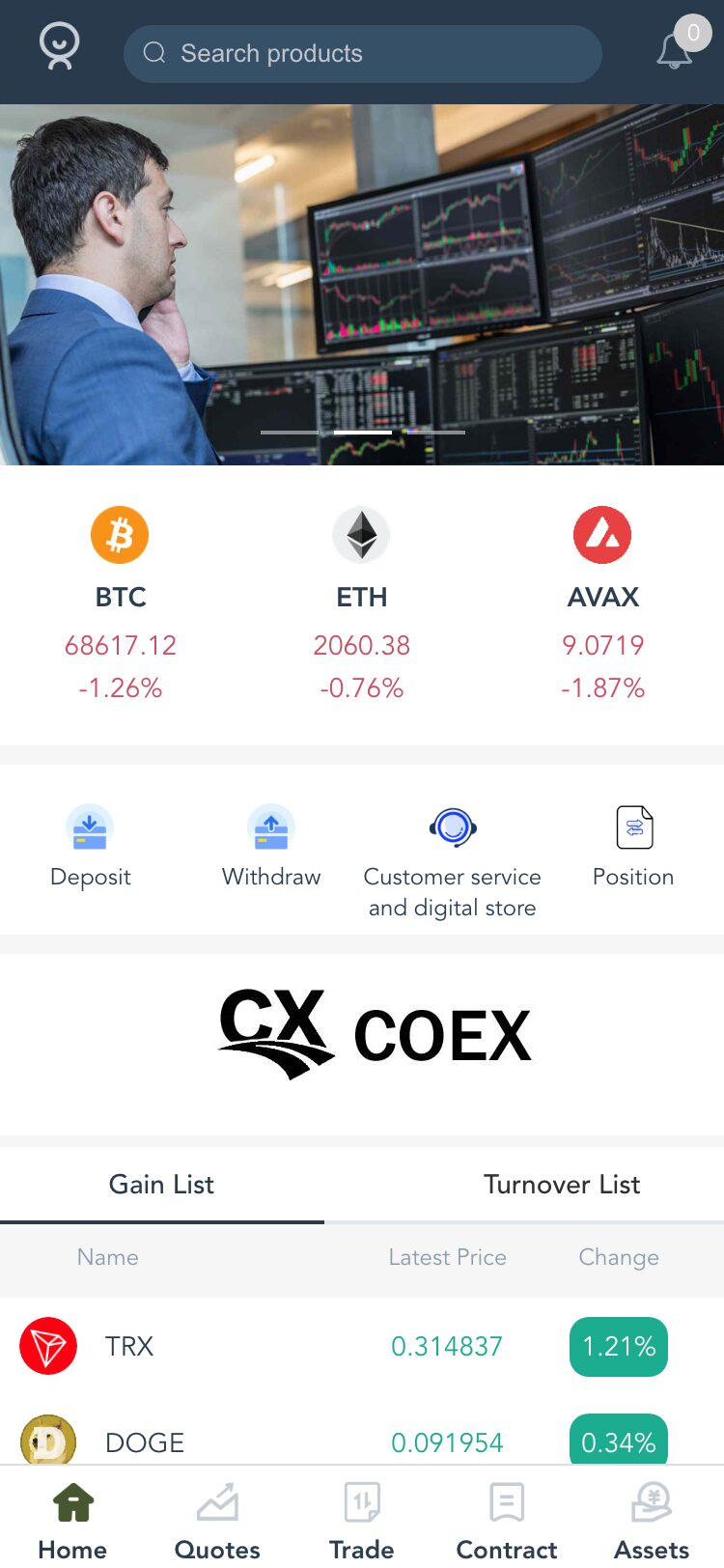Tap the TRX token logo
Image resolution: width=724 pixels, height=1568 pixels.
pyautogui.click(x=48, y=1346)
